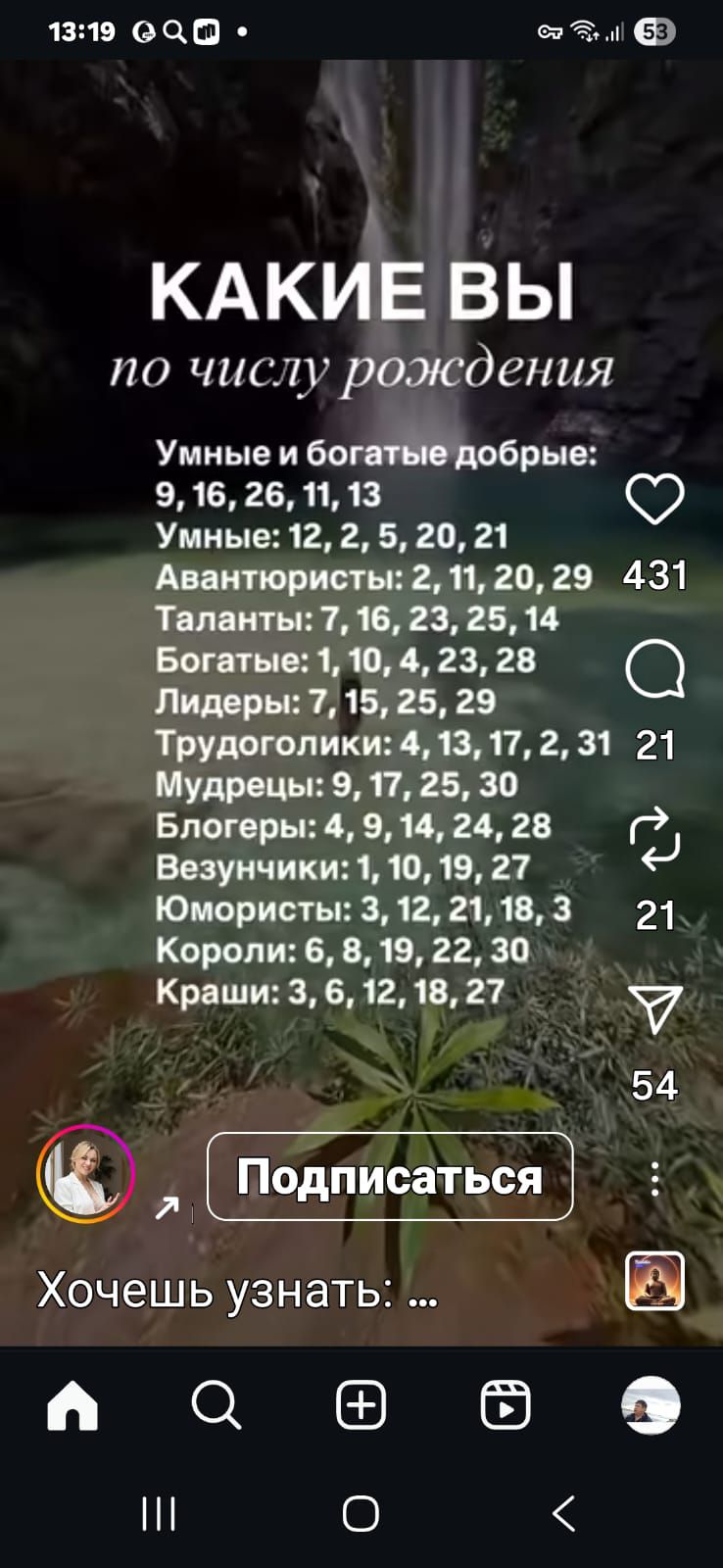Open comments via speech bubble icon
The width and height of the screenshot is (723, 1568).
pyautogui.click(x=658, y=670)
